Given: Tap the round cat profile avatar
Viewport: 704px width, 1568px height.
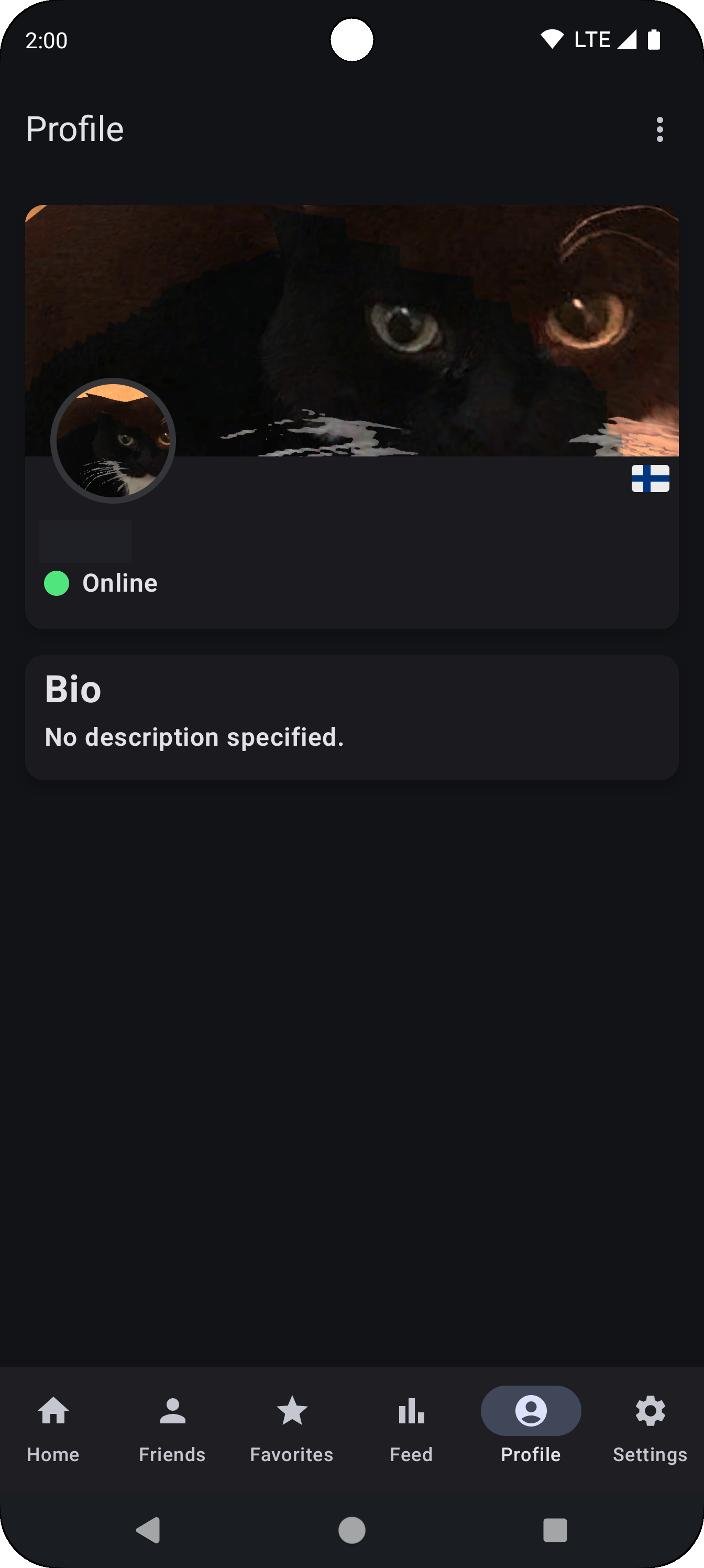Looking at the screenshot, I should (113, 441).
